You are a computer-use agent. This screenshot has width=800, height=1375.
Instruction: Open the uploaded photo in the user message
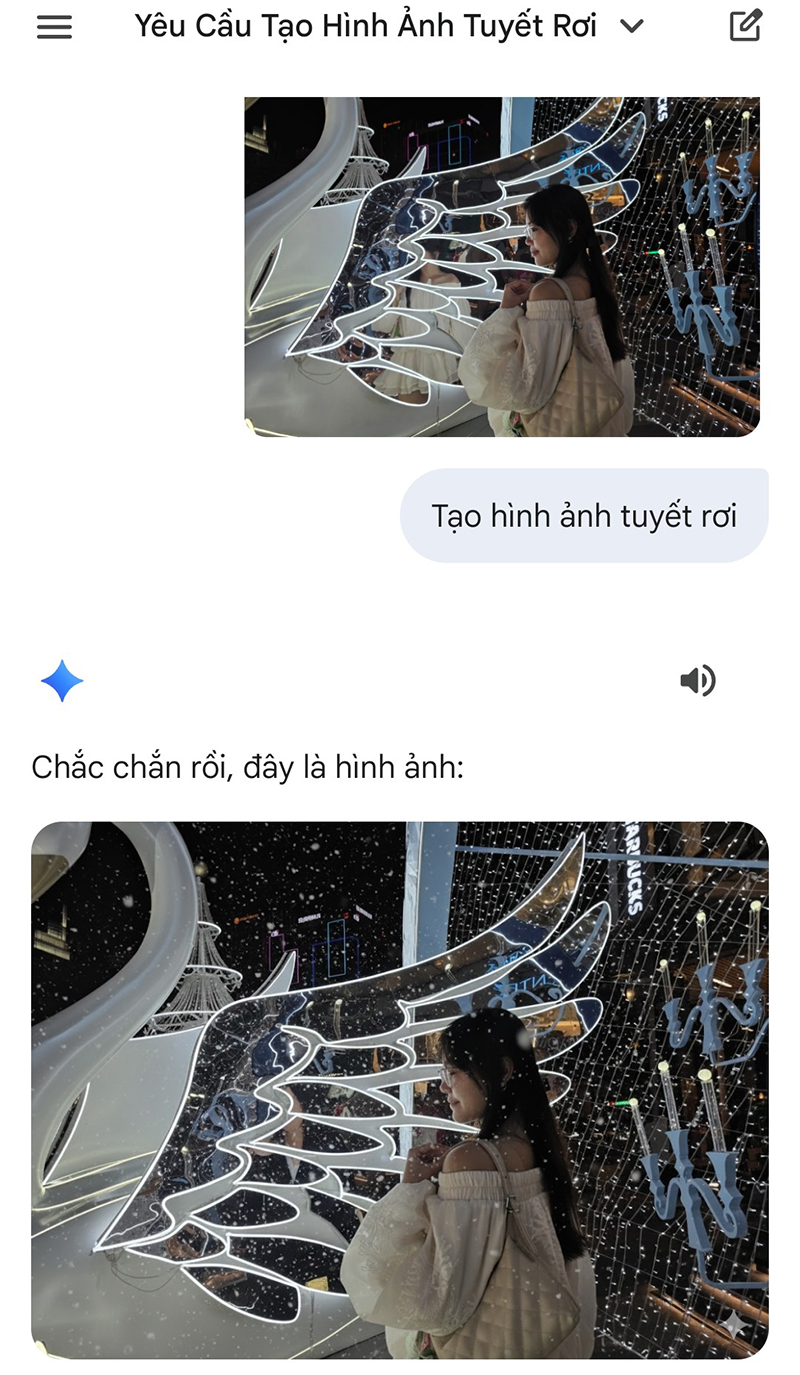(502, 266)
